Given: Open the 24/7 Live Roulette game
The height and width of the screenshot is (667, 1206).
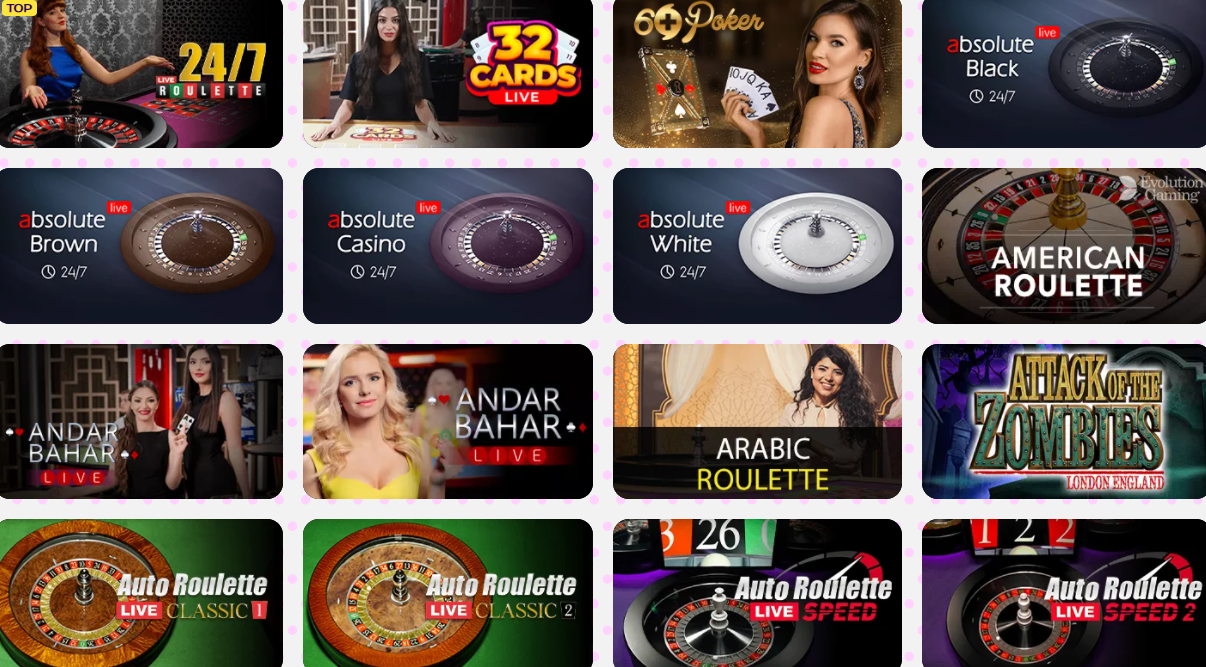Looking at the screenshot, I should [140, 73].
